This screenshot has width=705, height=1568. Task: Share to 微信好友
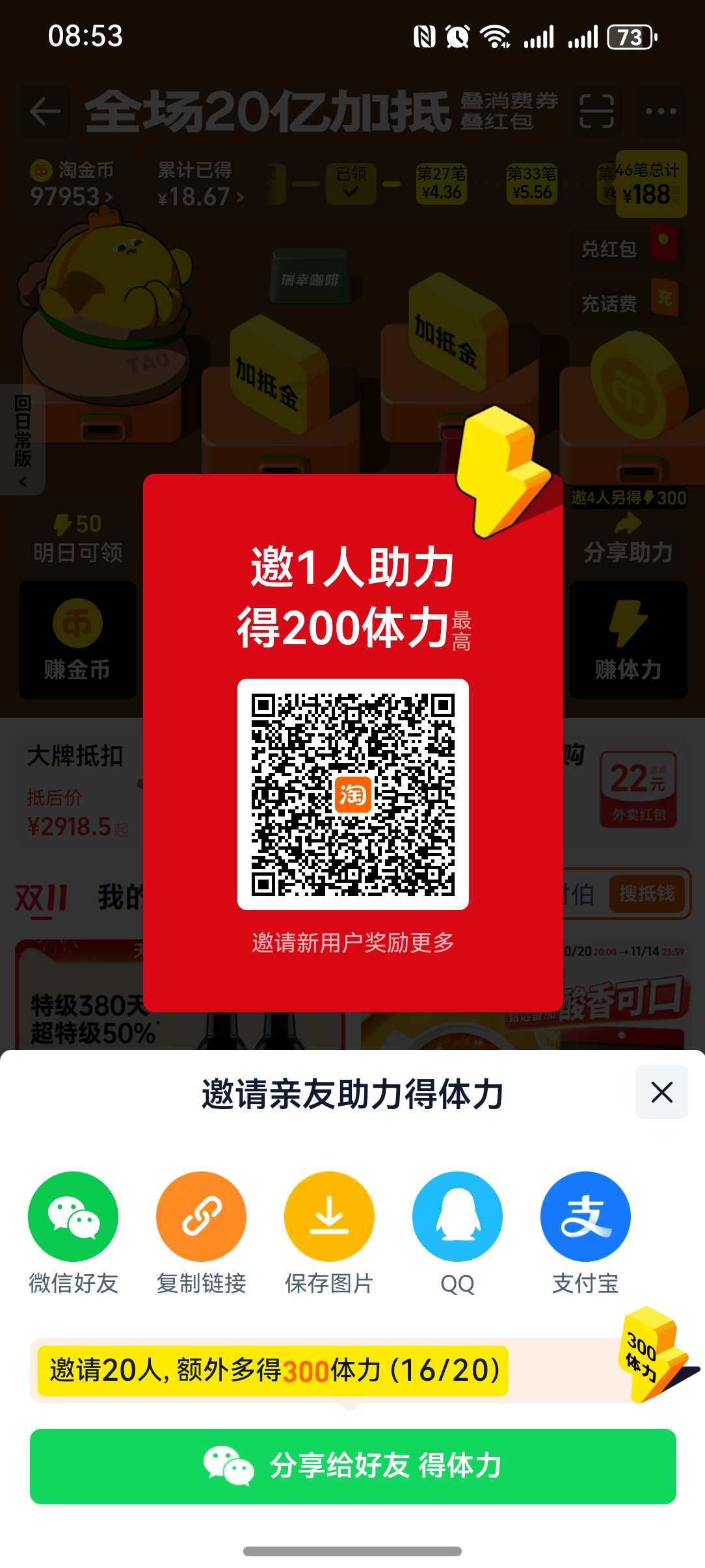pyautogui.click(x=73, y=1216)
